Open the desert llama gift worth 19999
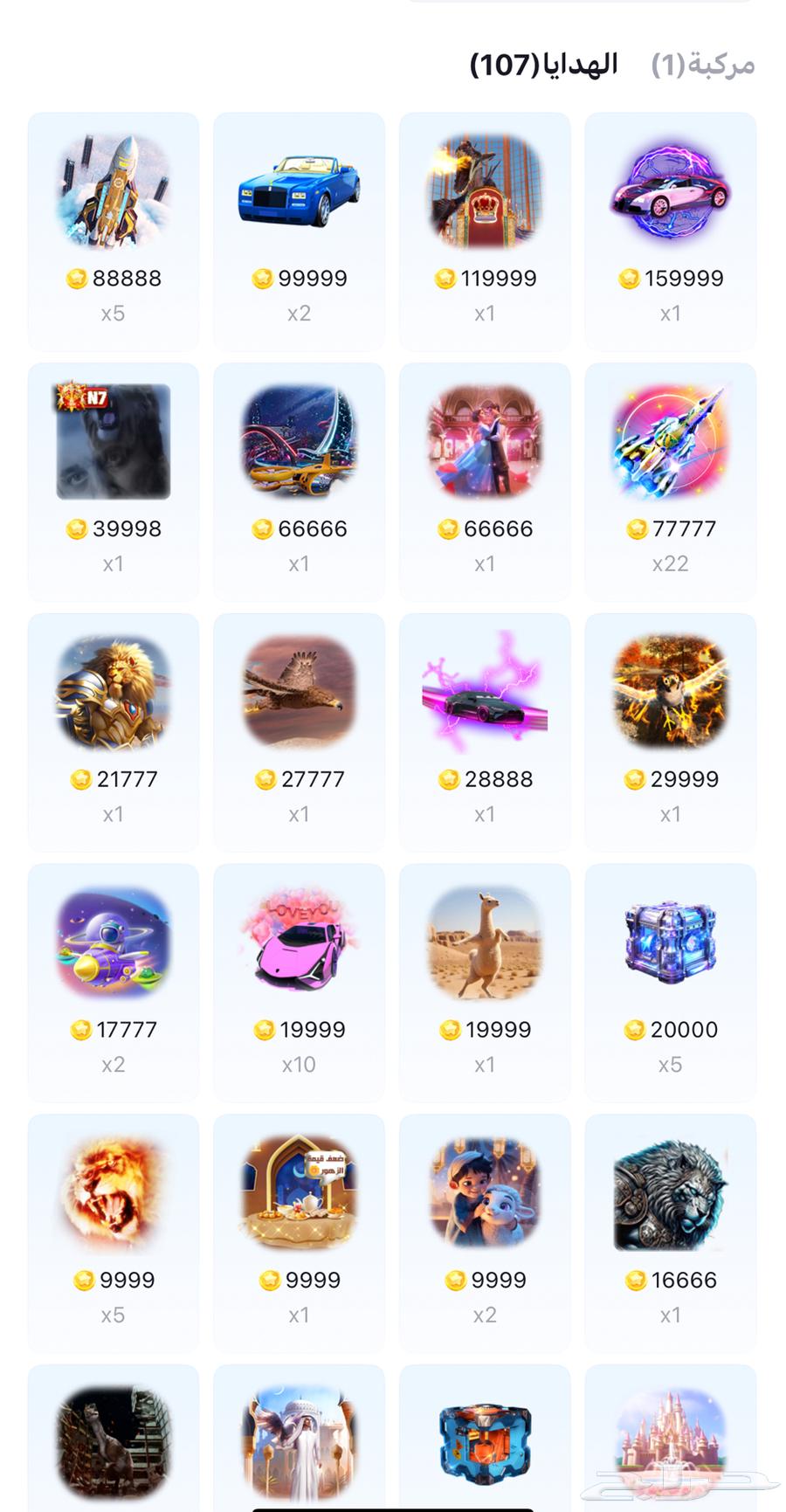The height and width of the screenshot is (1512, 786). pyautogui.click(x=485, y=982)
